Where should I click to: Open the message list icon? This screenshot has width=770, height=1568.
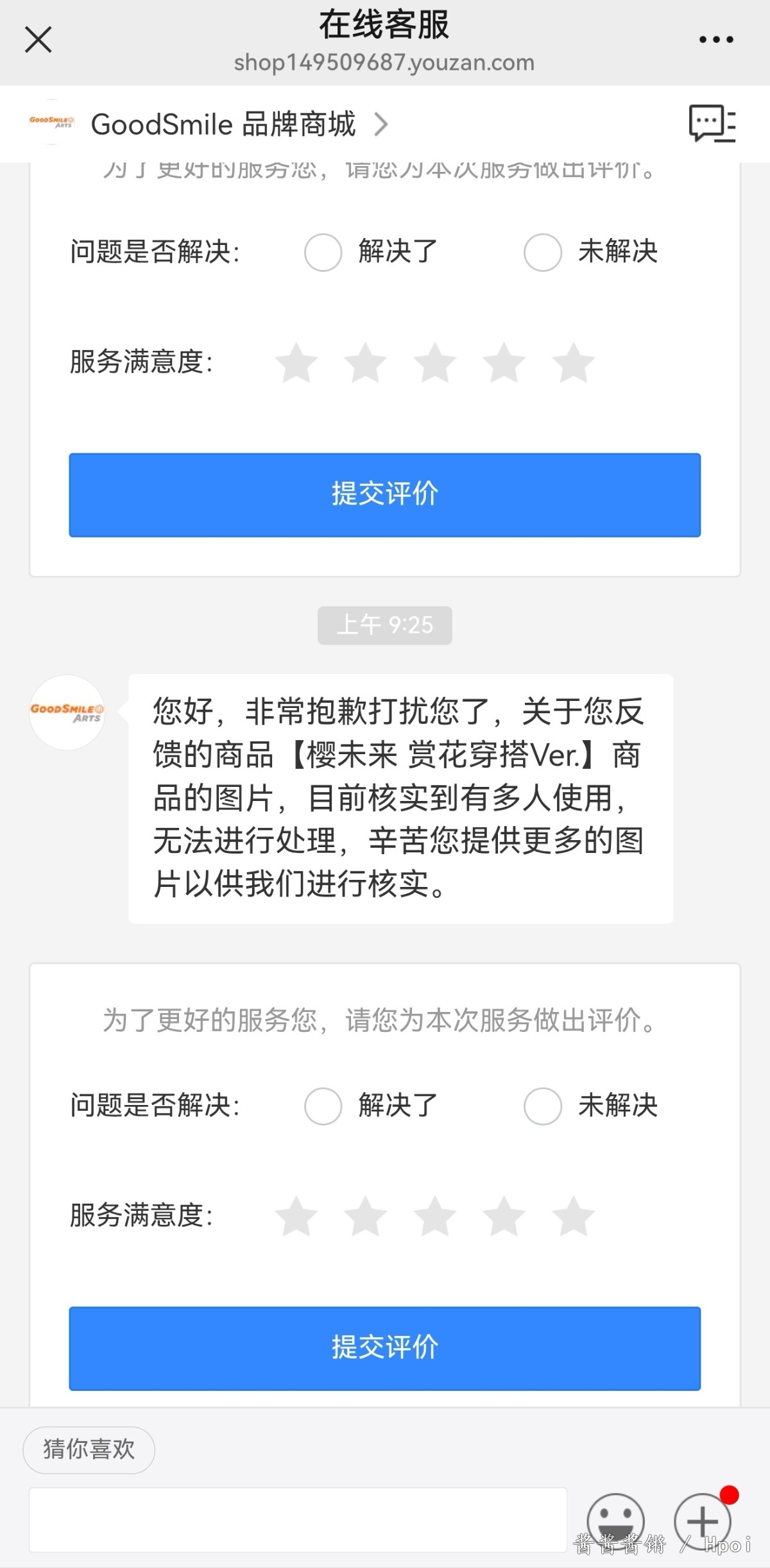coord(712,123)
